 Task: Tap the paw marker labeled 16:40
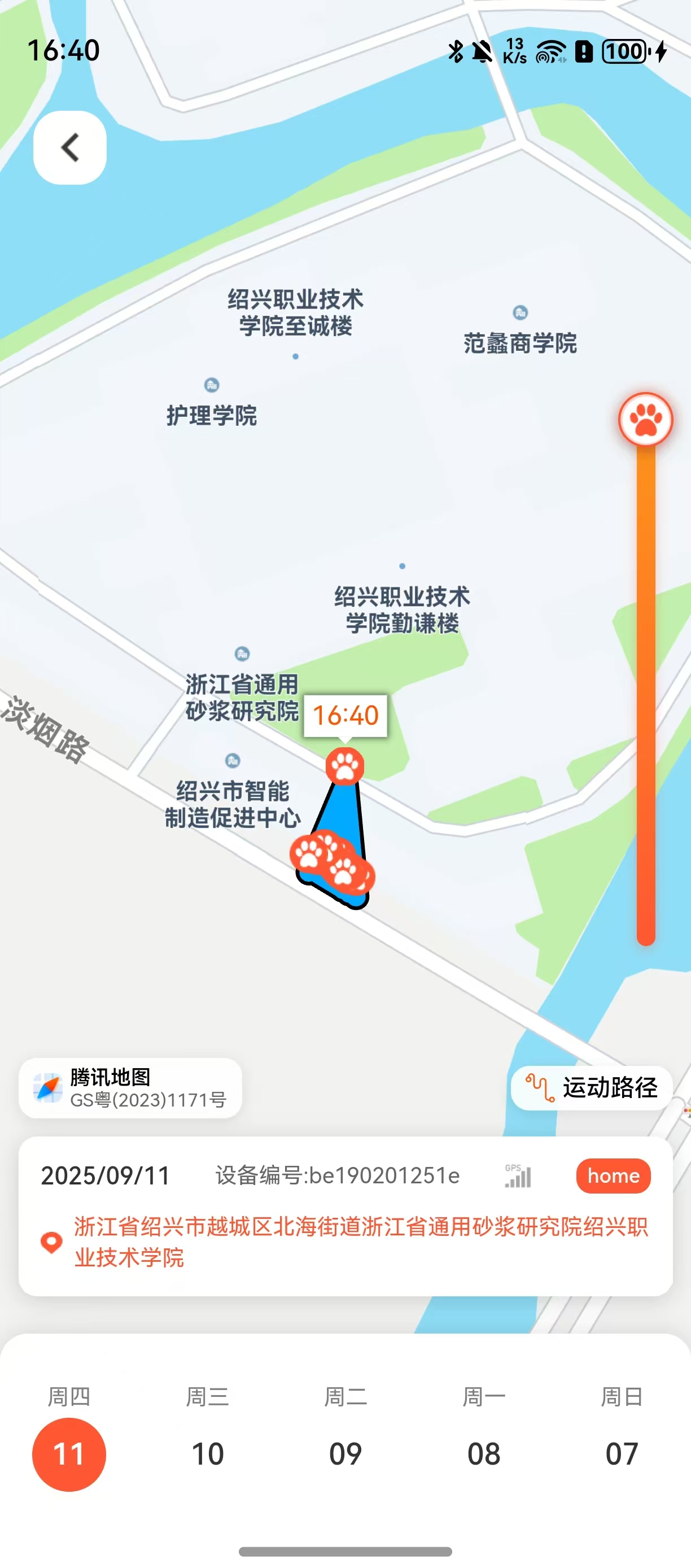coord(345,766)
